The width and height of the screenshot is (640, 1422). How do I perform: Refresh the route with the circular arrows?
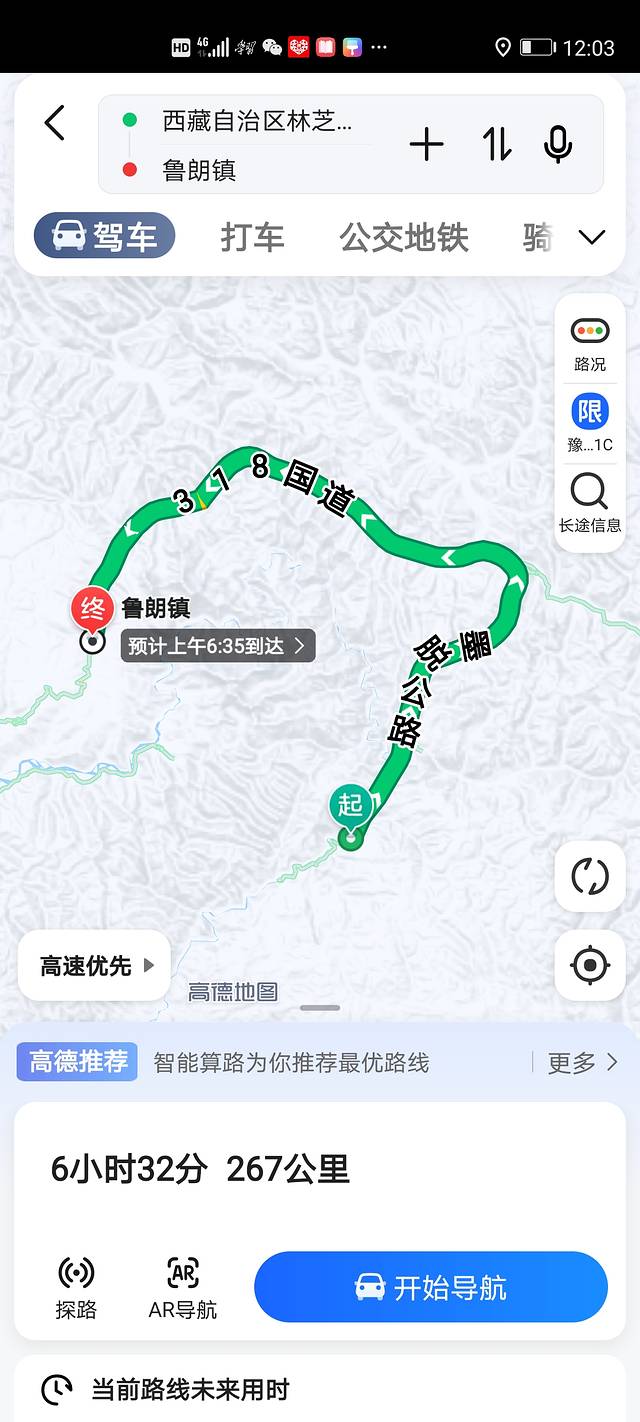coord(590,876)
